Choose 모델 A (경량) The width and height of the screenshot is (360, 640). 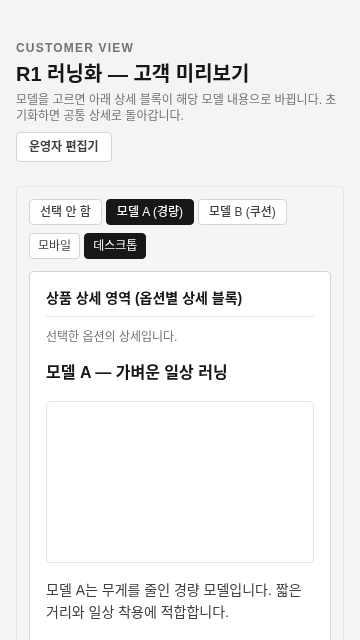click(x=150, y=212)
